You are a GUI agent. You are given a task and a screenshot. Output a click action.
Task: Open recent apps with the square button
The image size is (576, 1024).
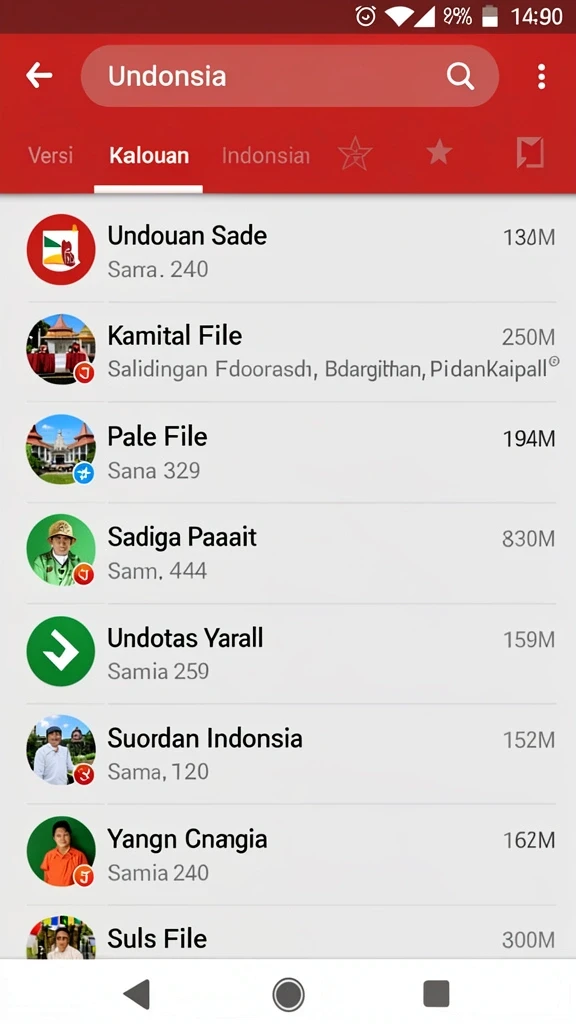click(436, 994)
